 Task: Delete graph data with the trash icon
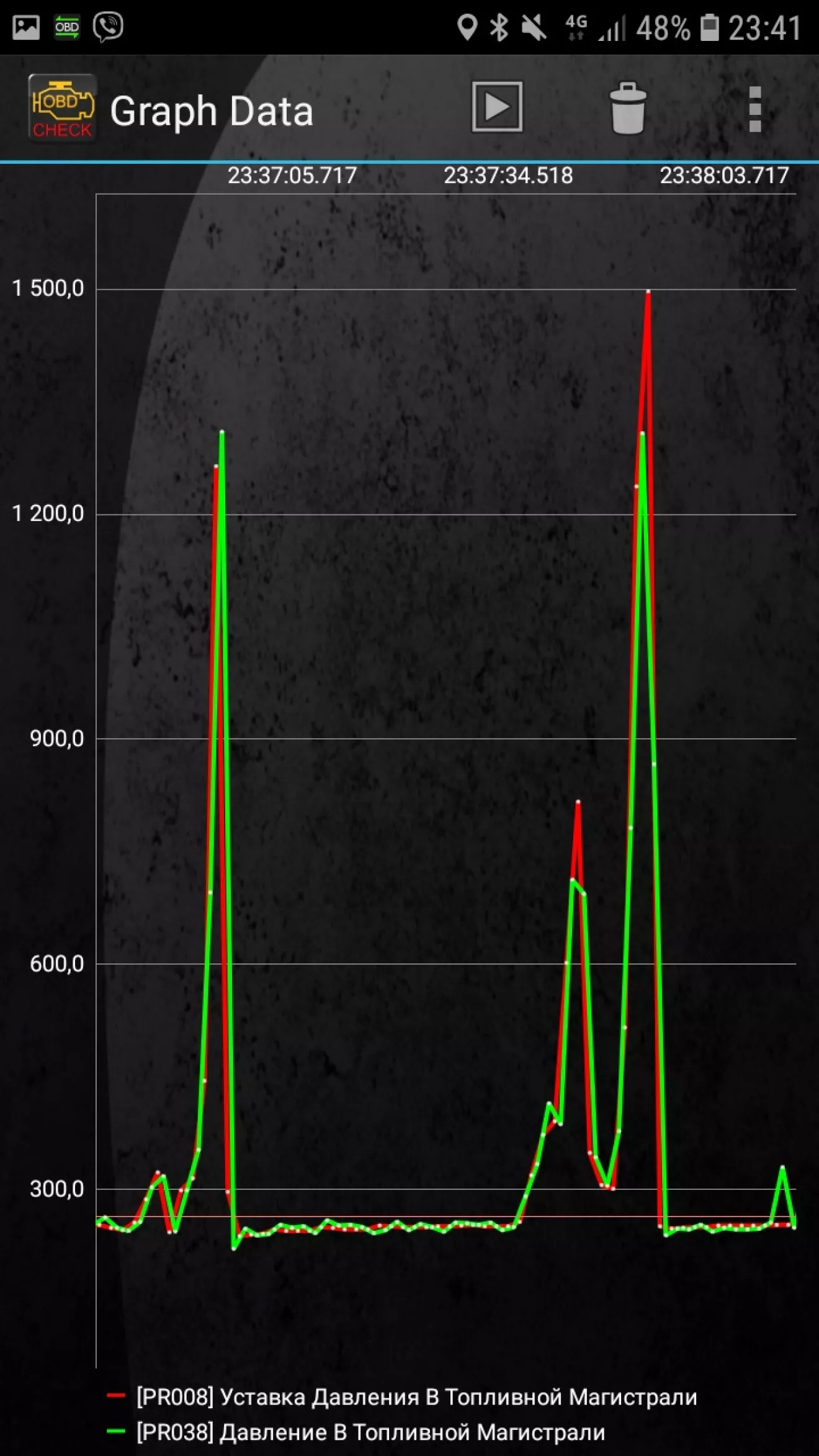point(628,109)
